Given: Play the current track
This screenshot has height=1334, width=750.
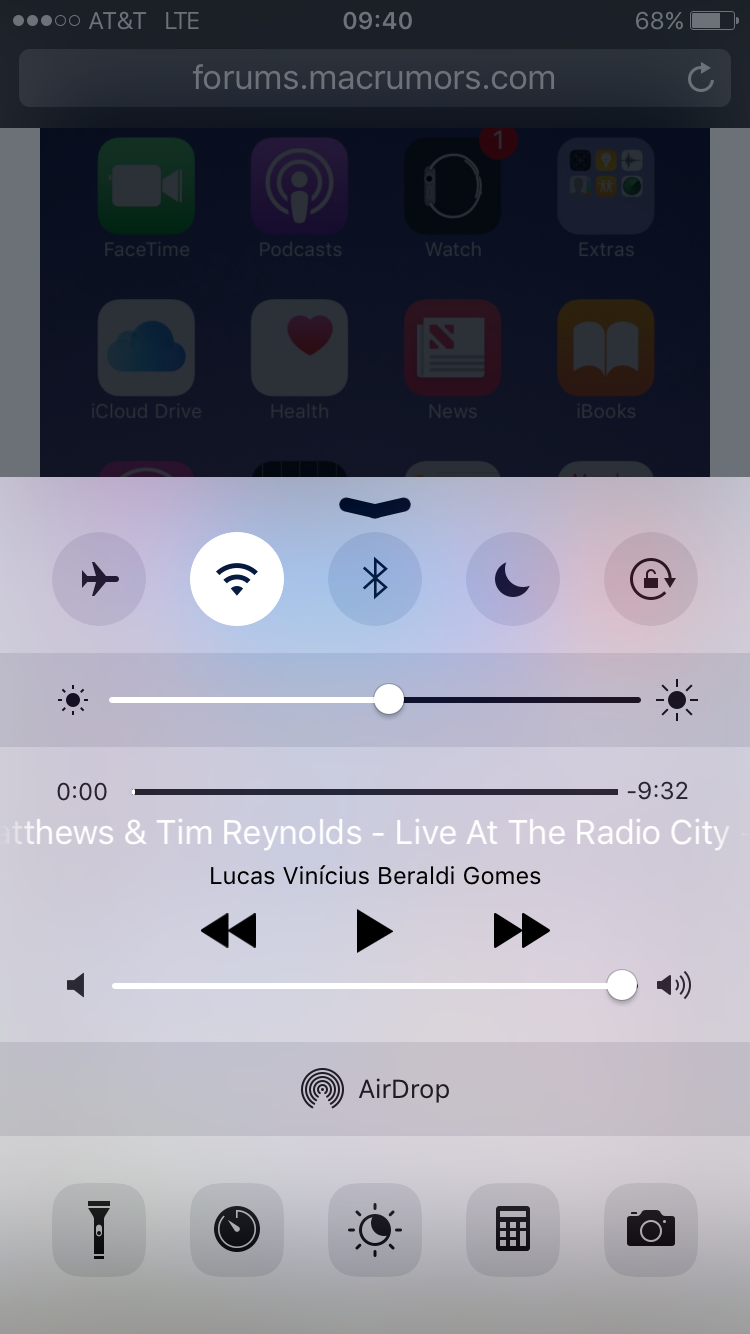Looking at the screenshot, I should coord(374,931).
